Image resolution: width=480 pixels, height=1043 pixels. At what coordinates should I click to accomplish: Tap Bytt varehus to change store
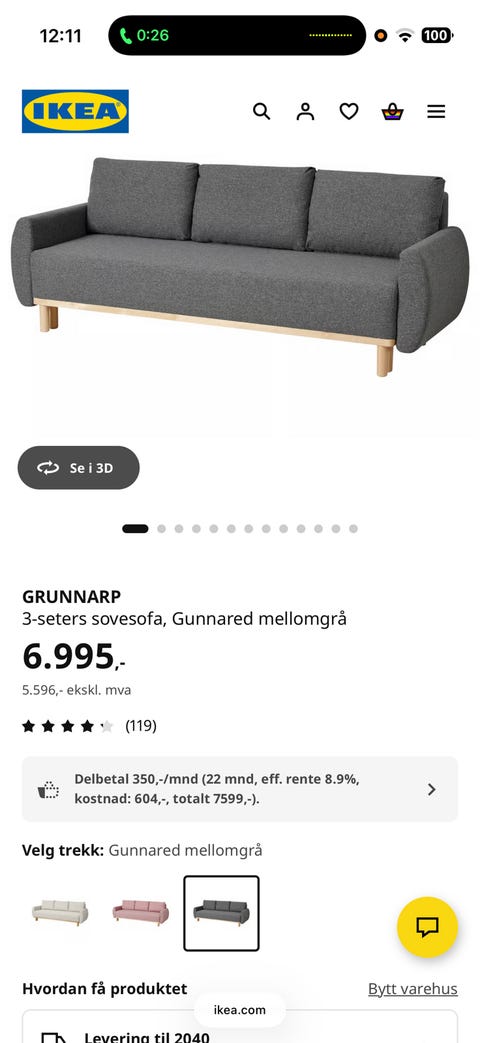(413, 988)
